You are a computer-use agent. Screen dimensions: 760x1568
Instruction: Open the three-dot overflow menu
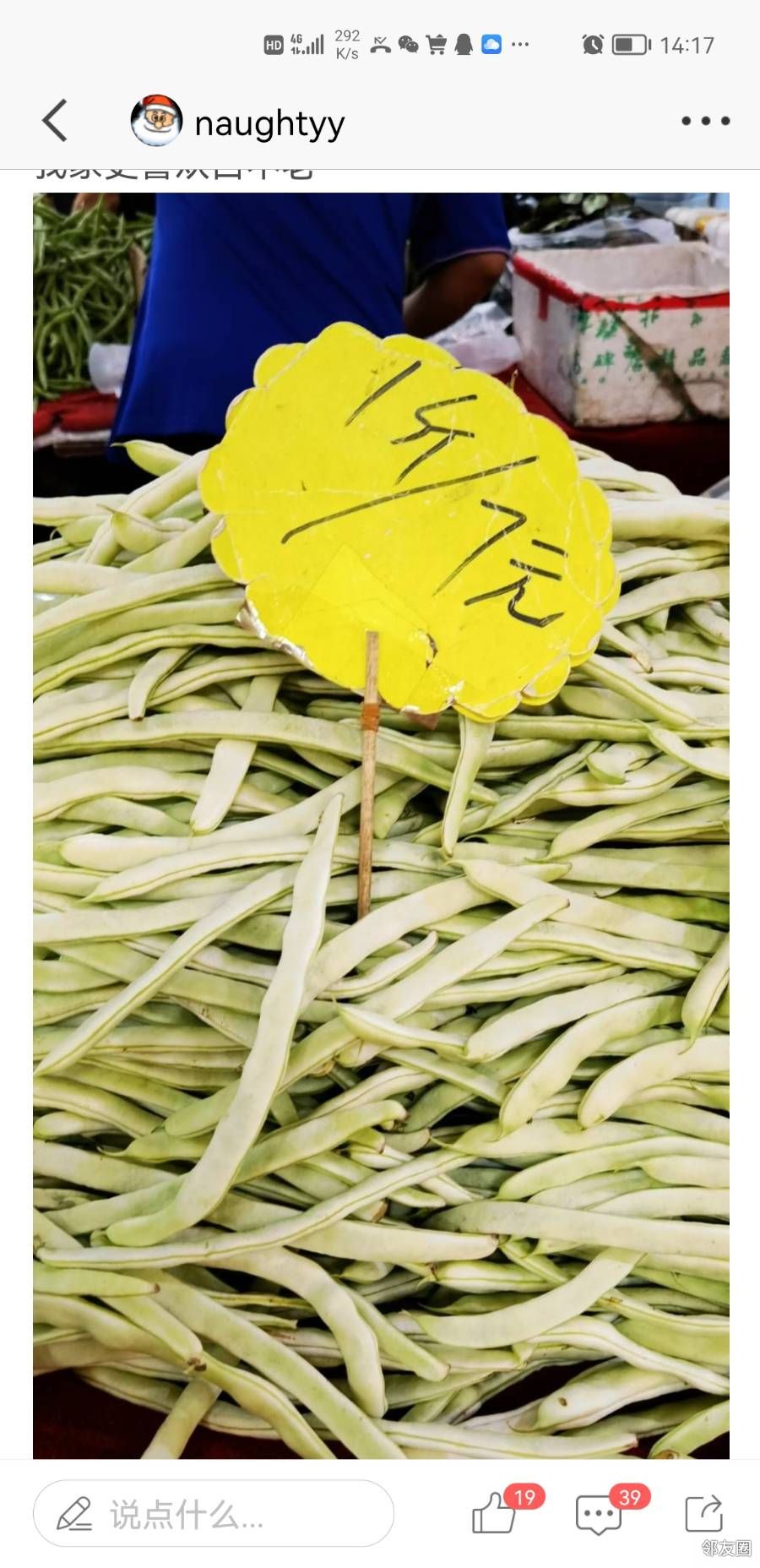click(705, 122)
